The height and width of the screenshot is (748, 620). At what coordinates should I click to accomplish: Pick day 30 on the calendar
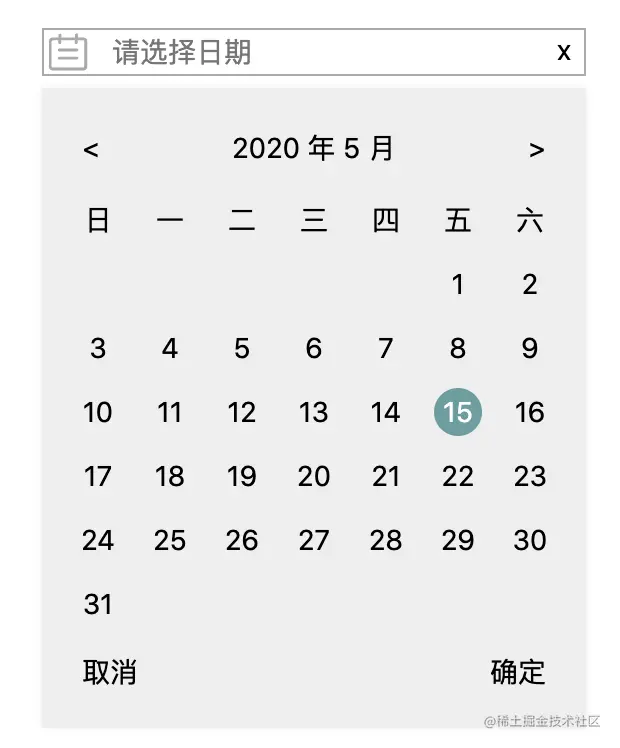click(530, 541)
